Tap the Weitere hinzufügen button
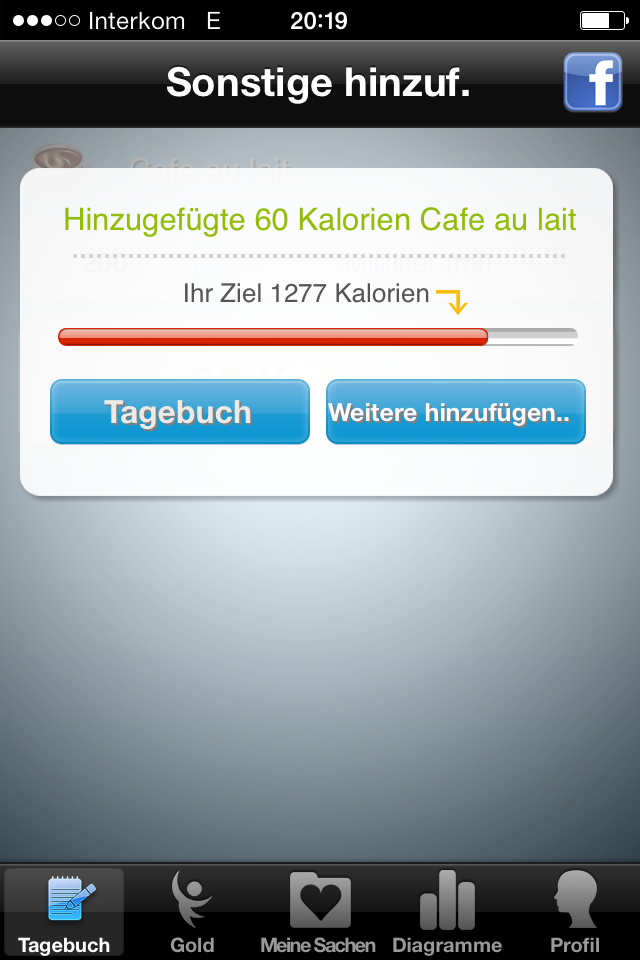 pos(455,412)
